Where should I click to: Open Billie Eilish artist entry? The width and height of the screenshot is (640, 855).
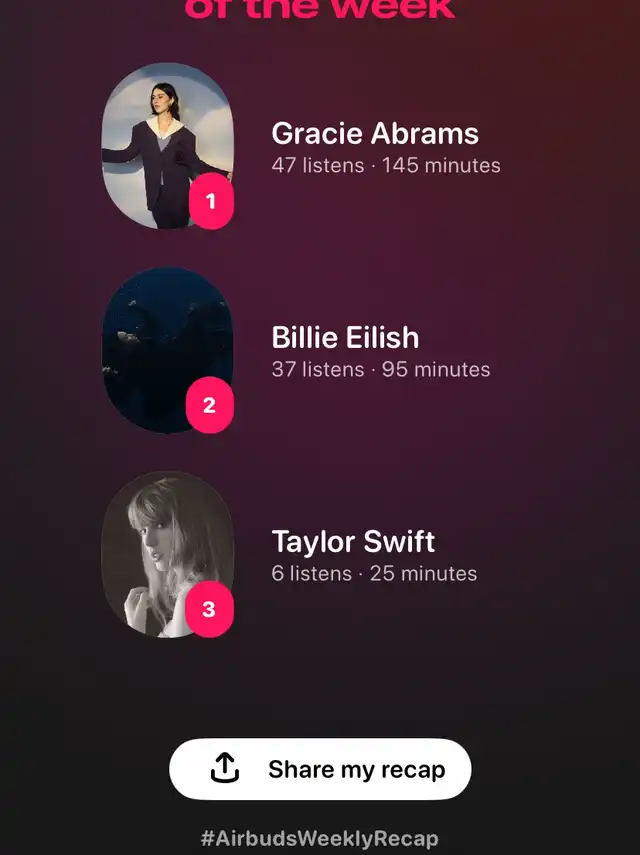coord(345,338)
